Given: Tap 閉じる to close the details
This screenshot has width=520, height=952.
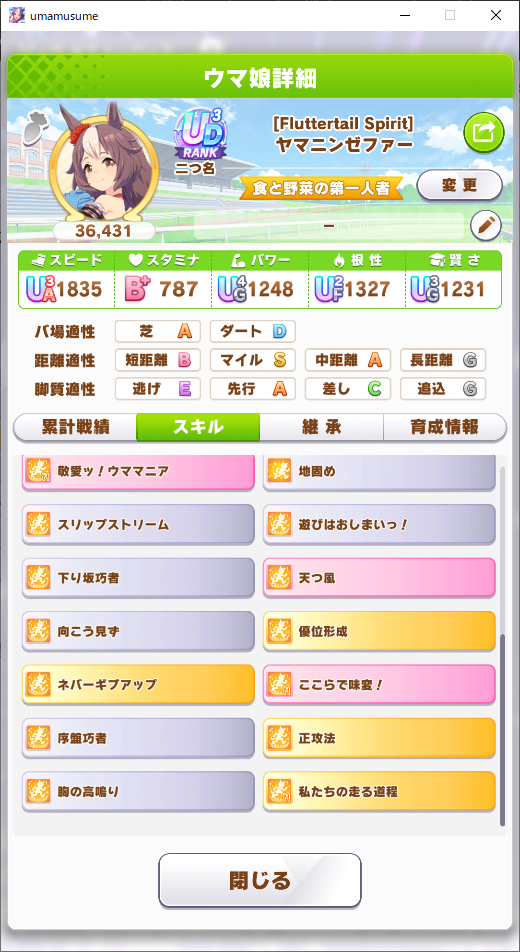Looking at the screenshot, I should click(x=260, y=880).
